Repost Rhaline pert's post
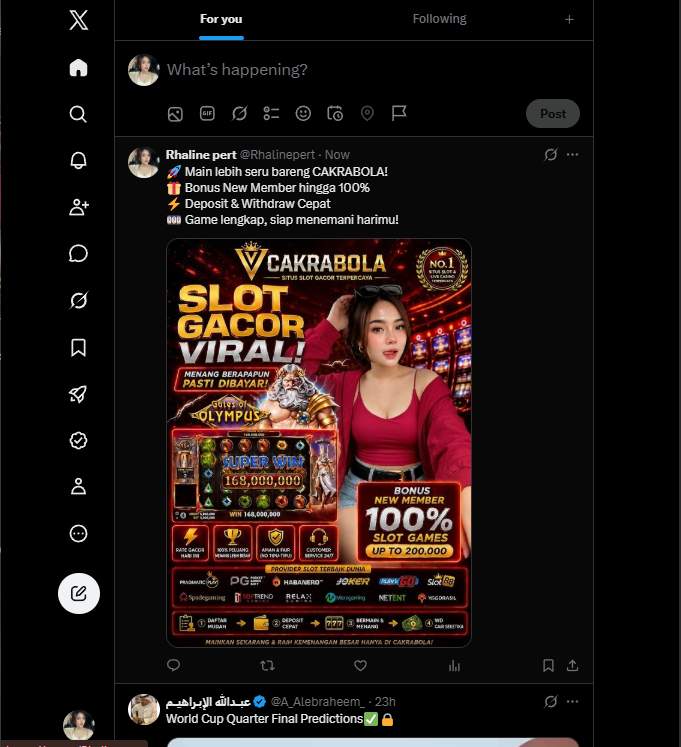 pyautogui.click(x=267, y=666)
